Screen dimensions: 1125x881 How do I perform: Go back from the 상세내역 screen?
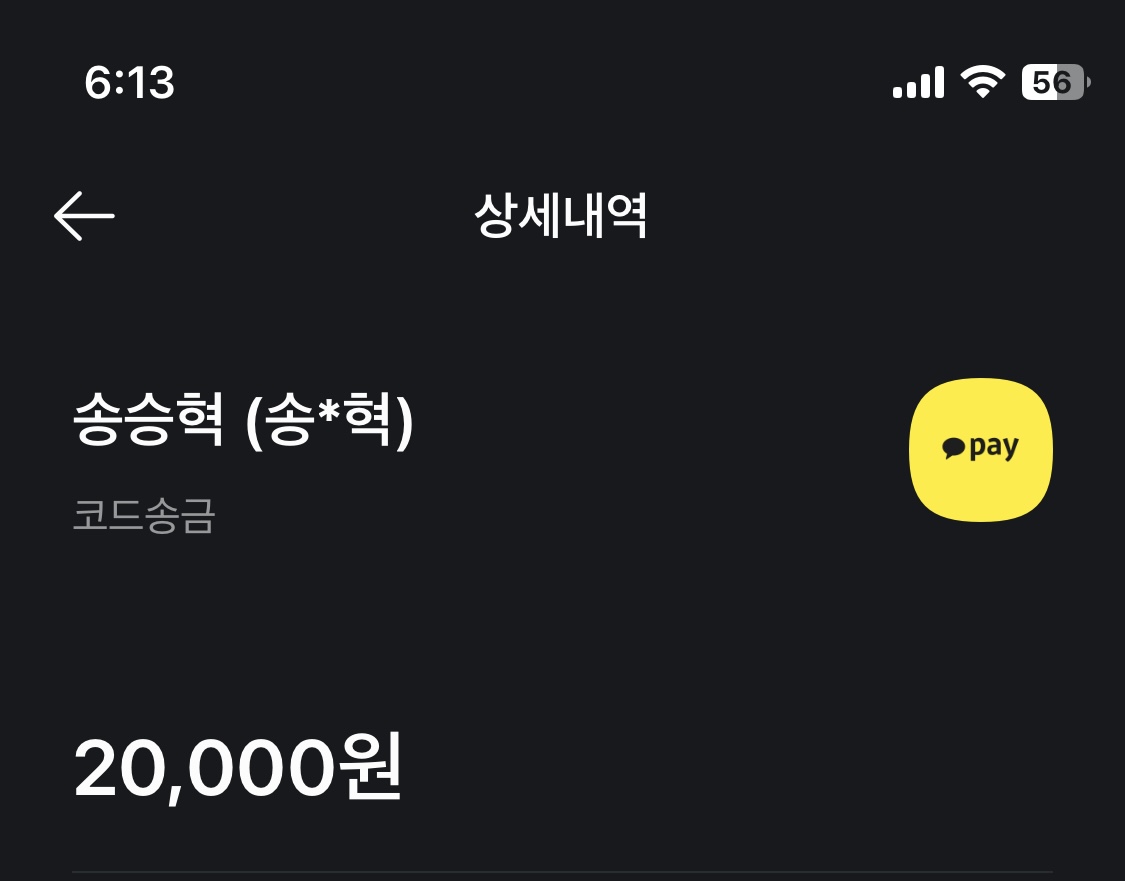click(84, 215)
